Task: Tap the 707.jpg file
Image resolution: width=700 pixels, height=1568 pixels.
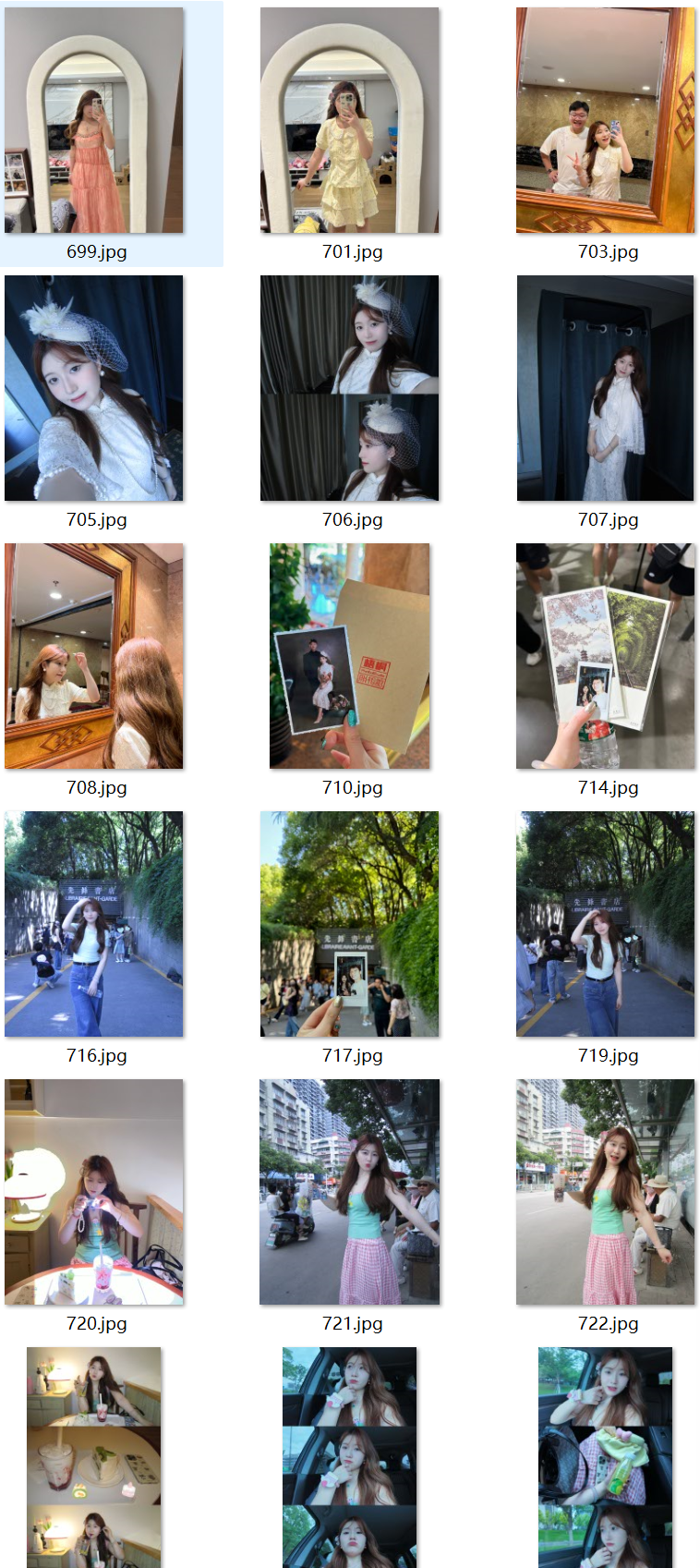Action: [605, 388]
